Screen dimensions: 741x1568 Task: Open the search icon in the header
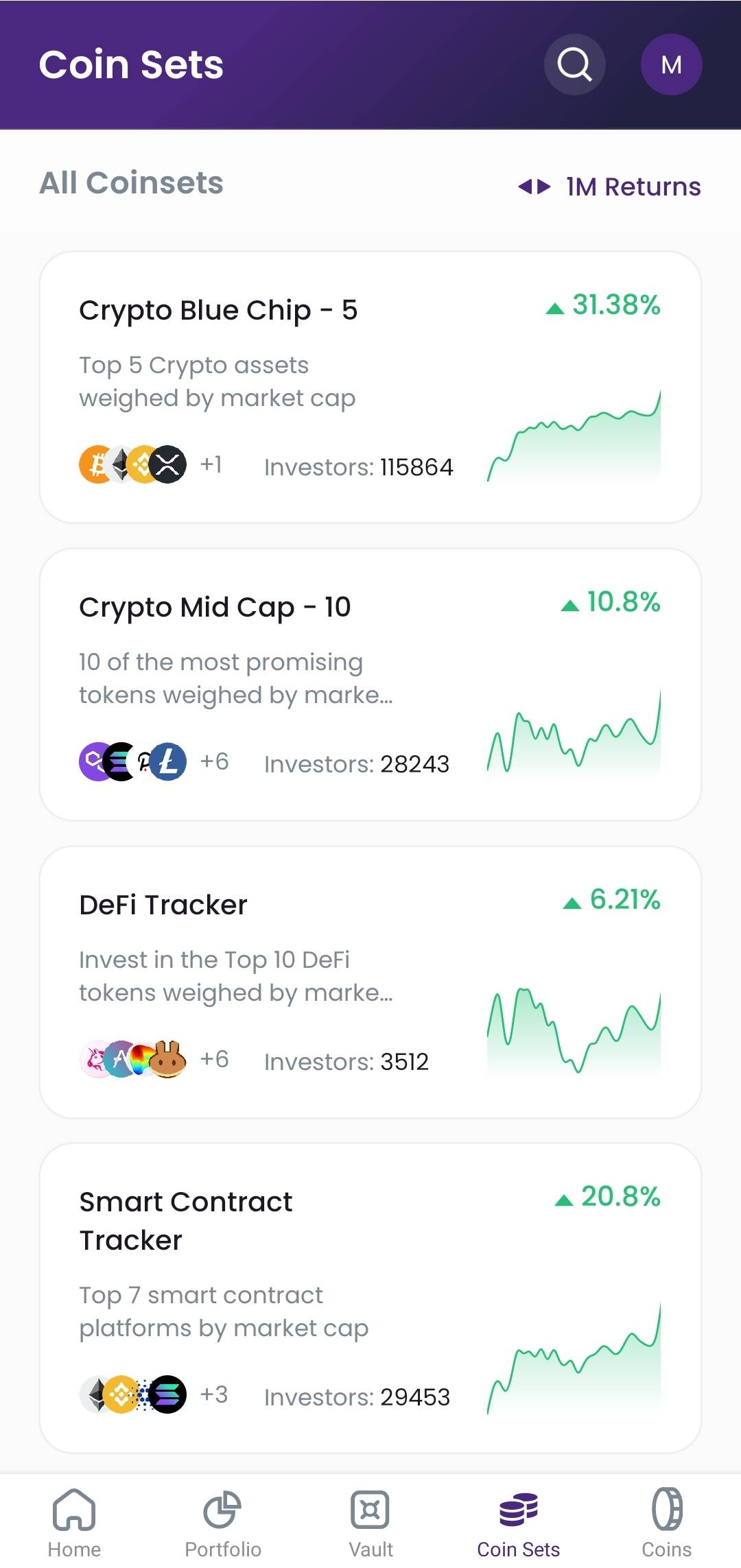574,64
